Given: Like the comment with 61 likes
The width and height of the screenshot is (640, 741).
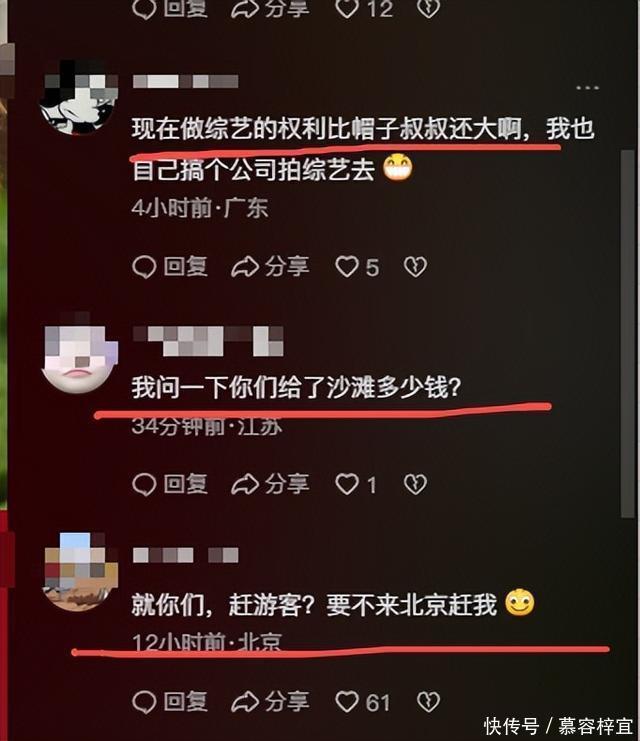Looking at the screenshot, I should [x=363, y=702].
